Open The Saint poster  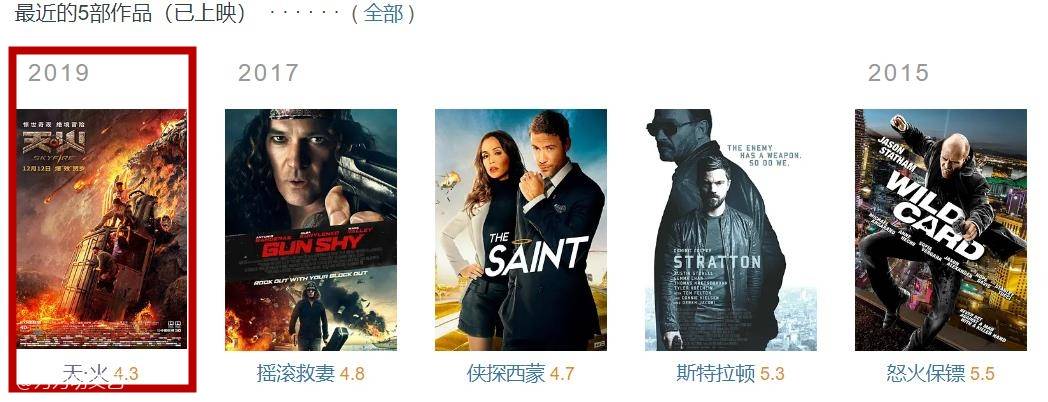coord(521,229)
